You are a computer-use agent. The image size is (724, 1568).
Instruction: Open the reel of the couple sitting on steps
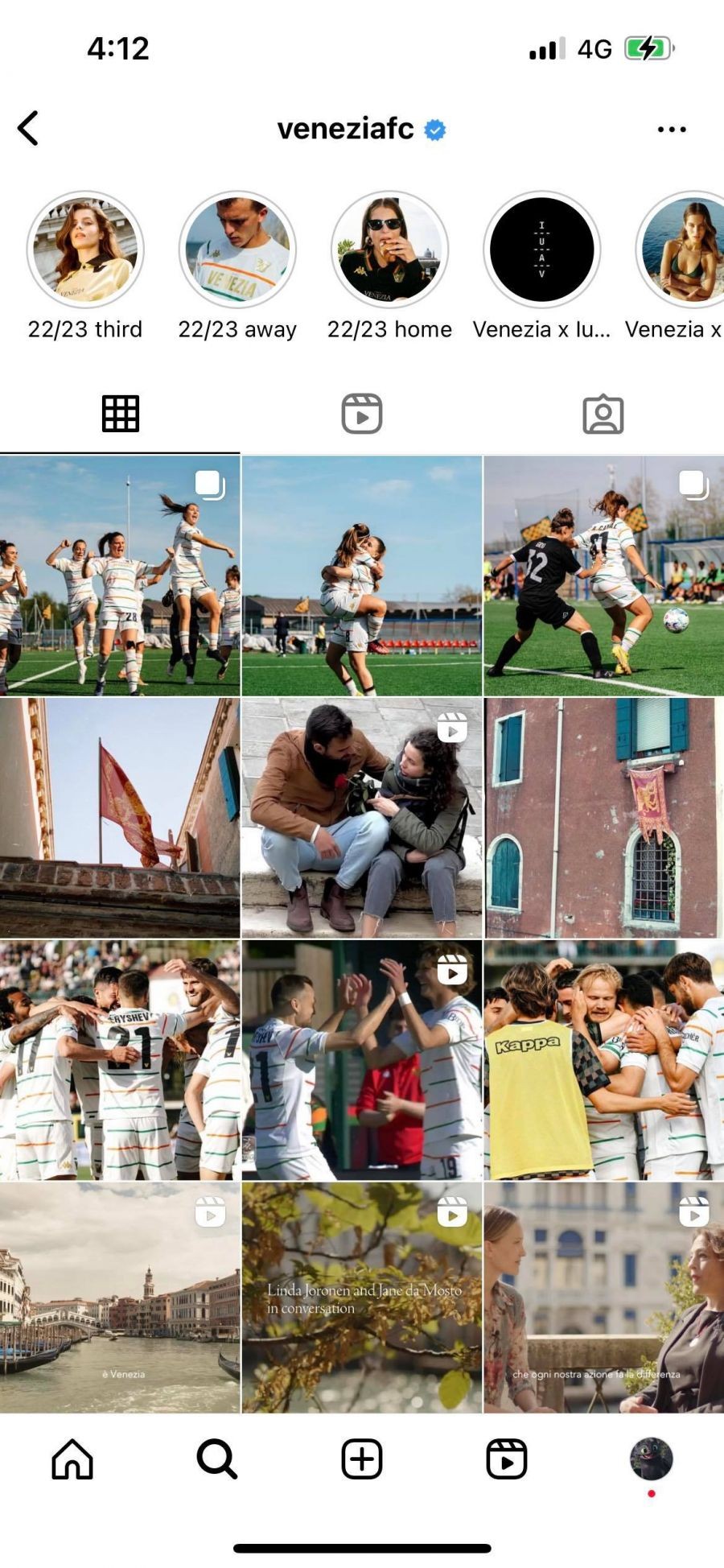(362, 818)
